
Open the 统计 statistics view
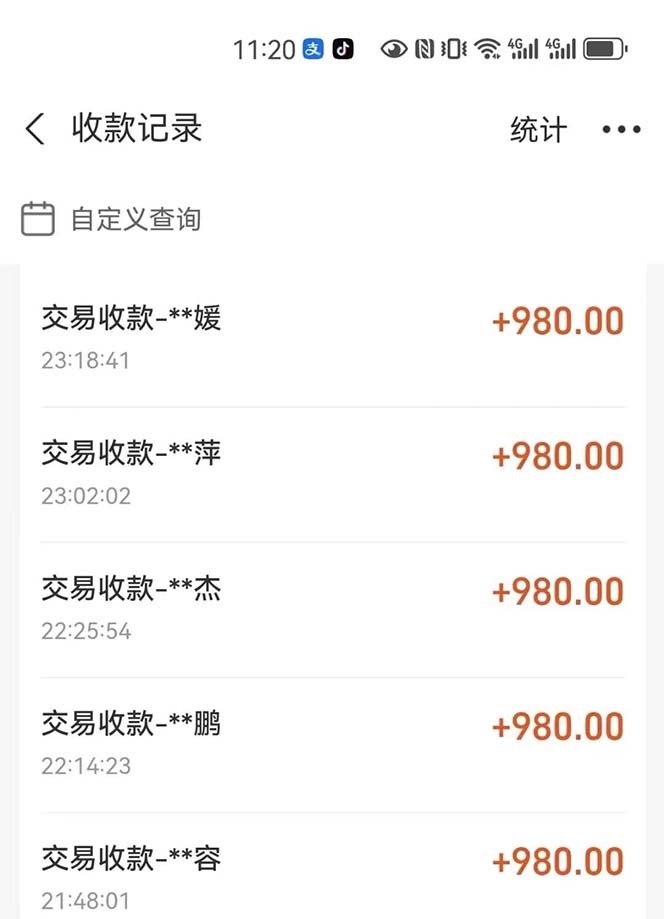pos(538,130)
